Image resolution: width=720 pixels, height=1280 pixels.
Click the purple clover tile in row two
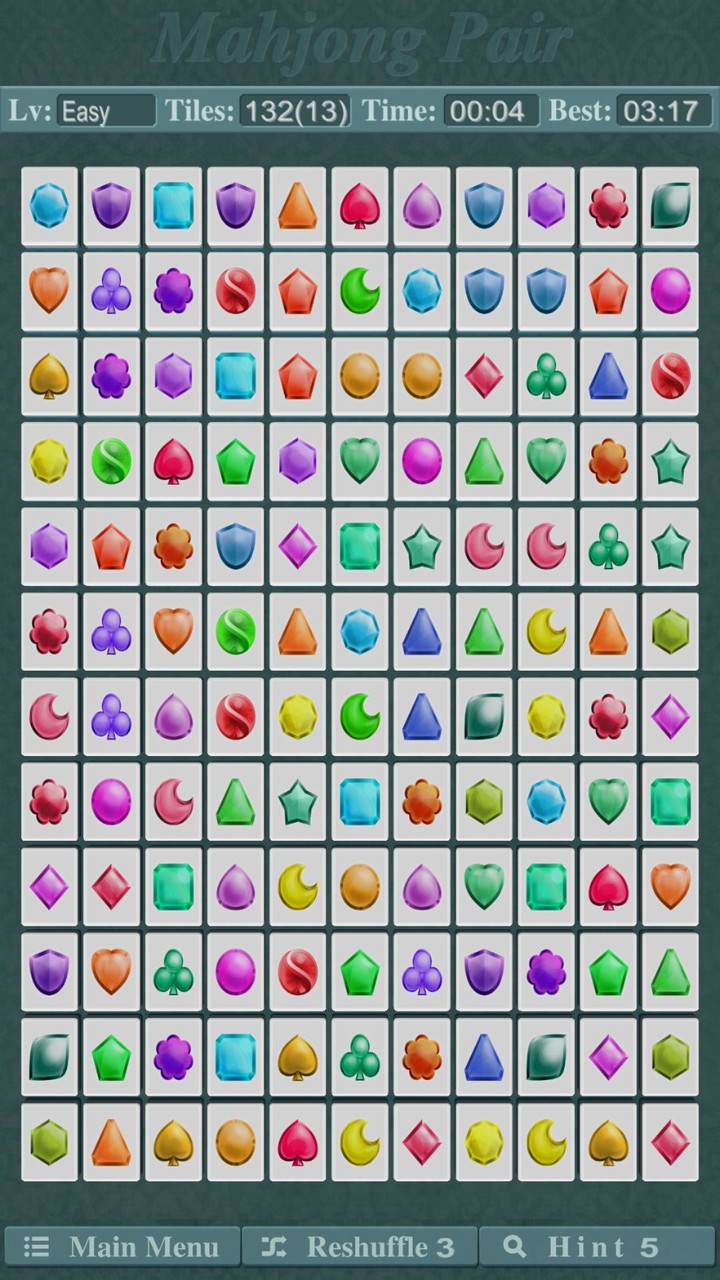110,291
